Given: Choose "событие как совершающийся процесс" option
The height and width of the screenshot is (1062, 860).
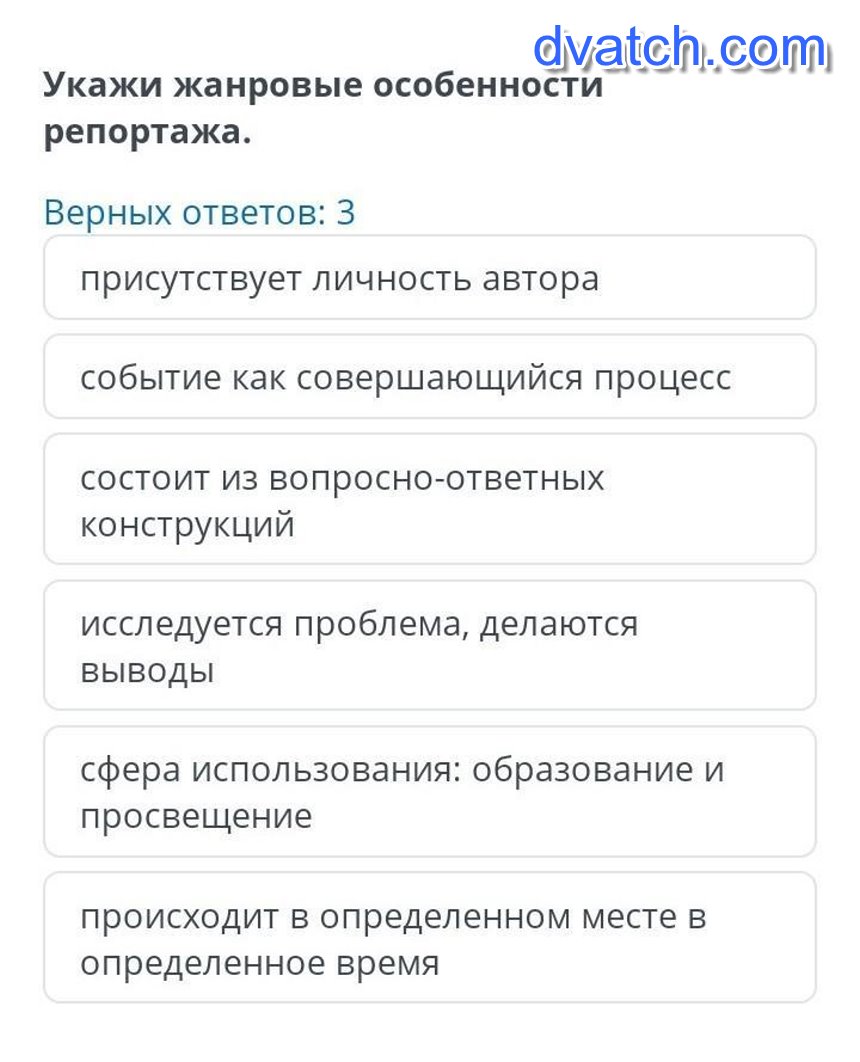Looking at the screenshot, I should click(430, 377).
